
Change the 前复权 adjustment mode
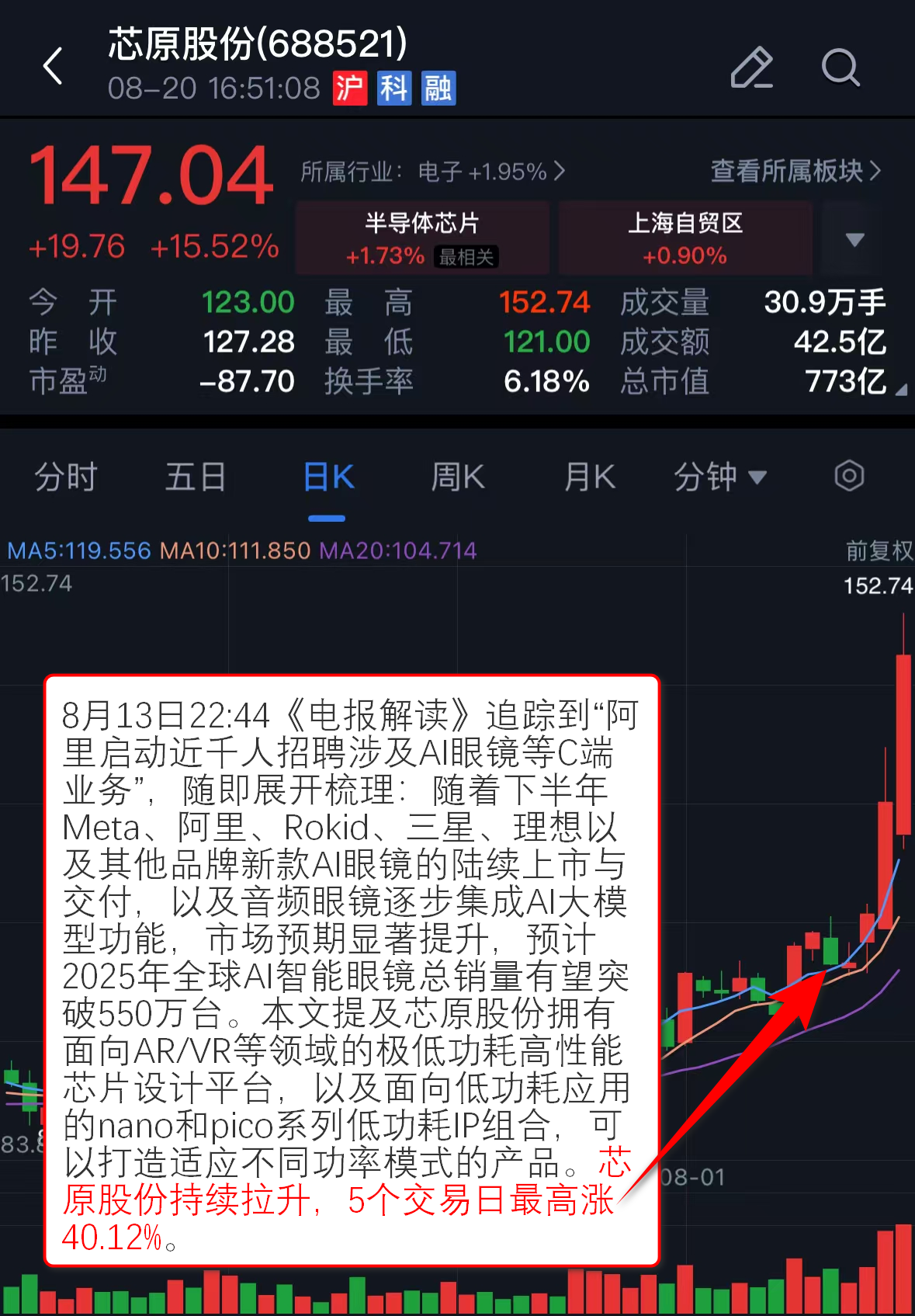click(x=878, y=550)
